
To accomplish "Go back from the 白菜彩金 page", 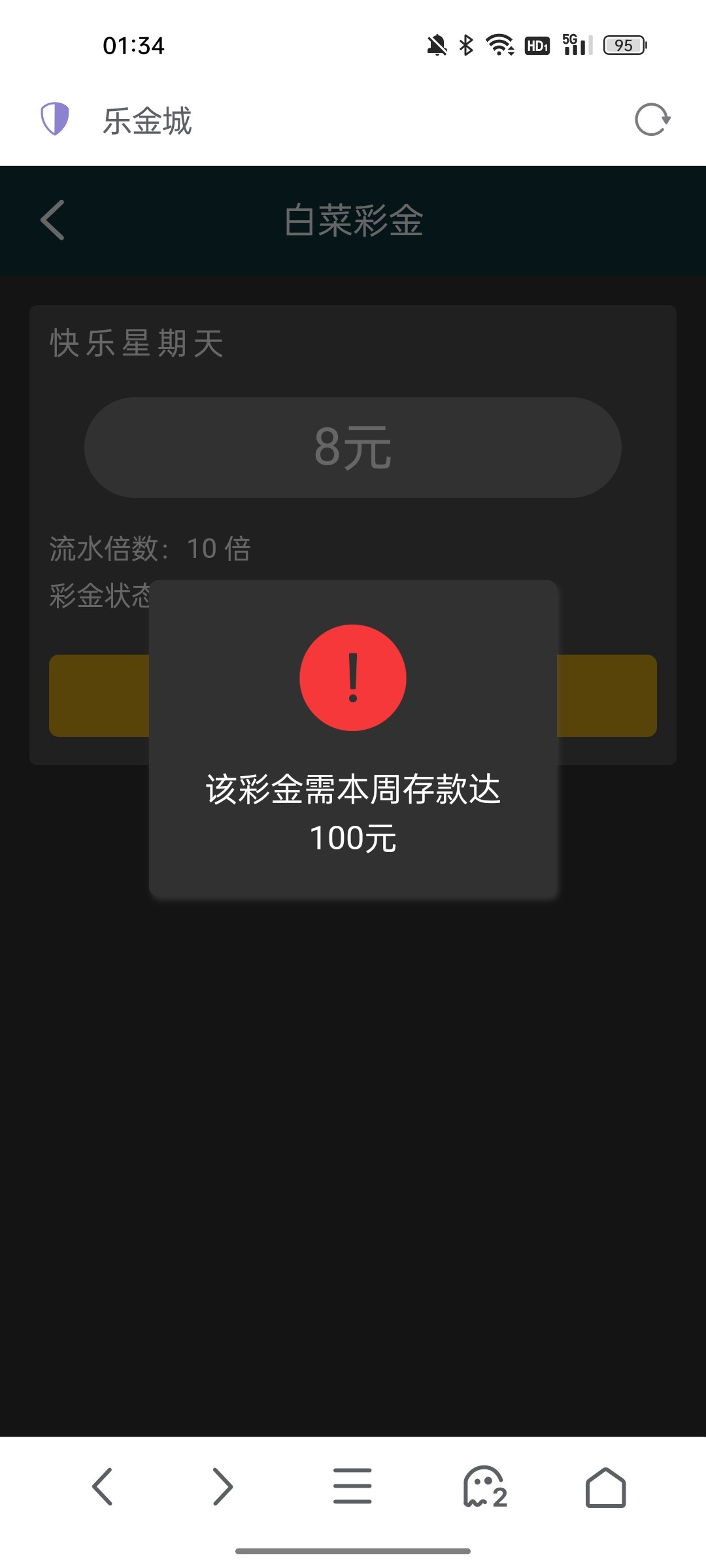I will (53, 220).
